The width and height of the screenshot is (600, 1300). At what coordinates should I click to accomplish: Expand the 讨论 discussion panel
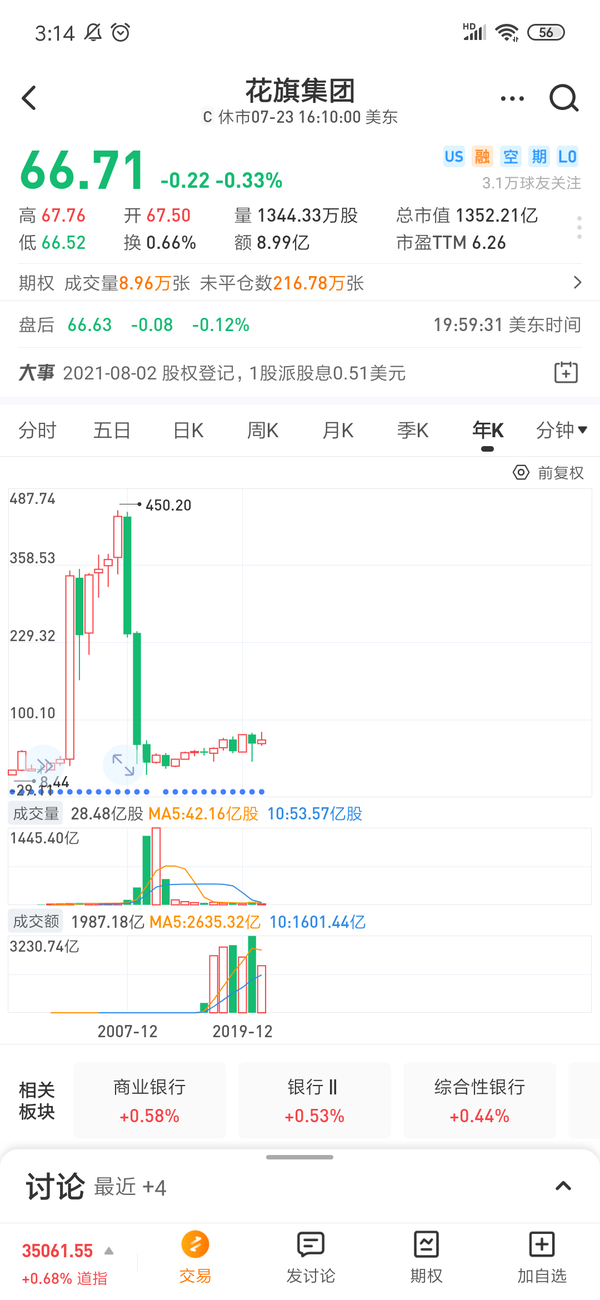pos(563,1187)
